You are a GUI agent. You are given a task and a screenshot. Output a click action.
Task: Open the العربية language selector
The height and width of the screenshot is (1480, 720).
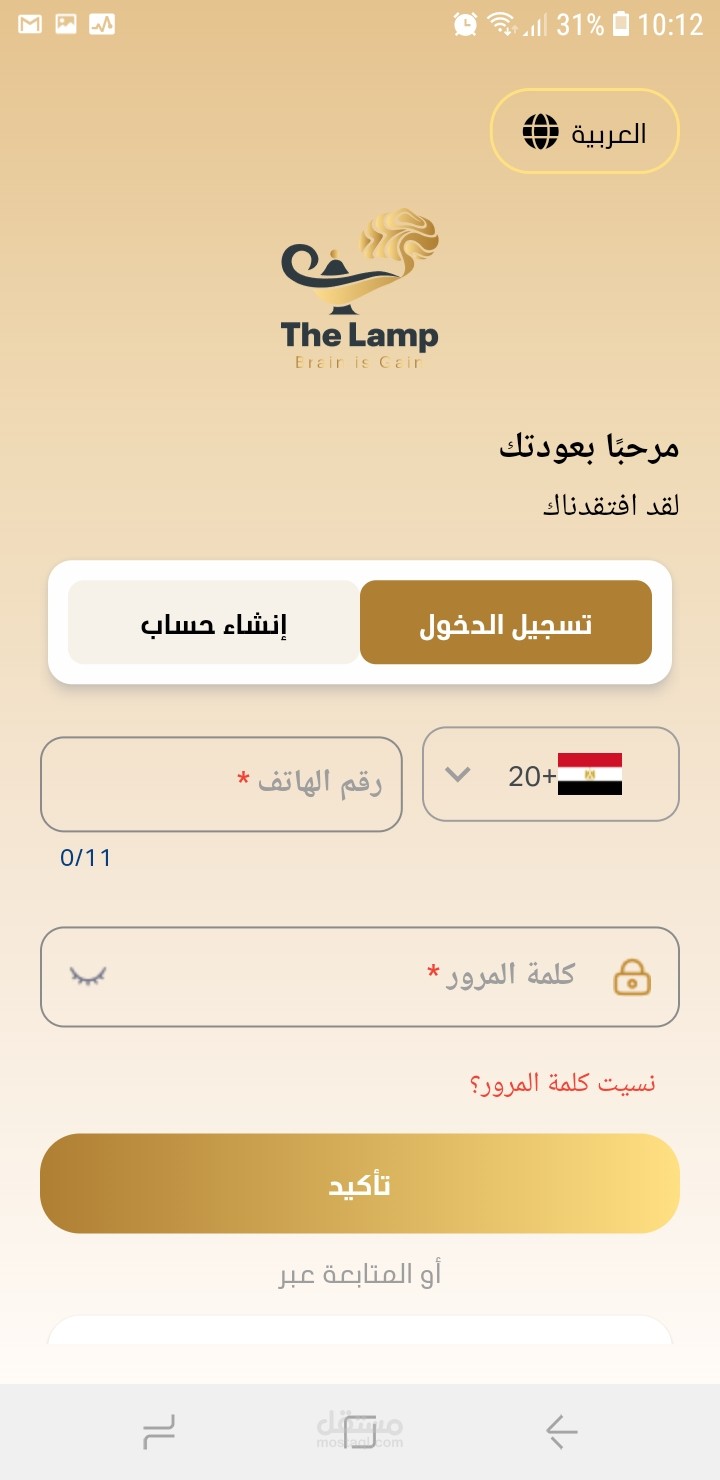(x=584, y=132)
